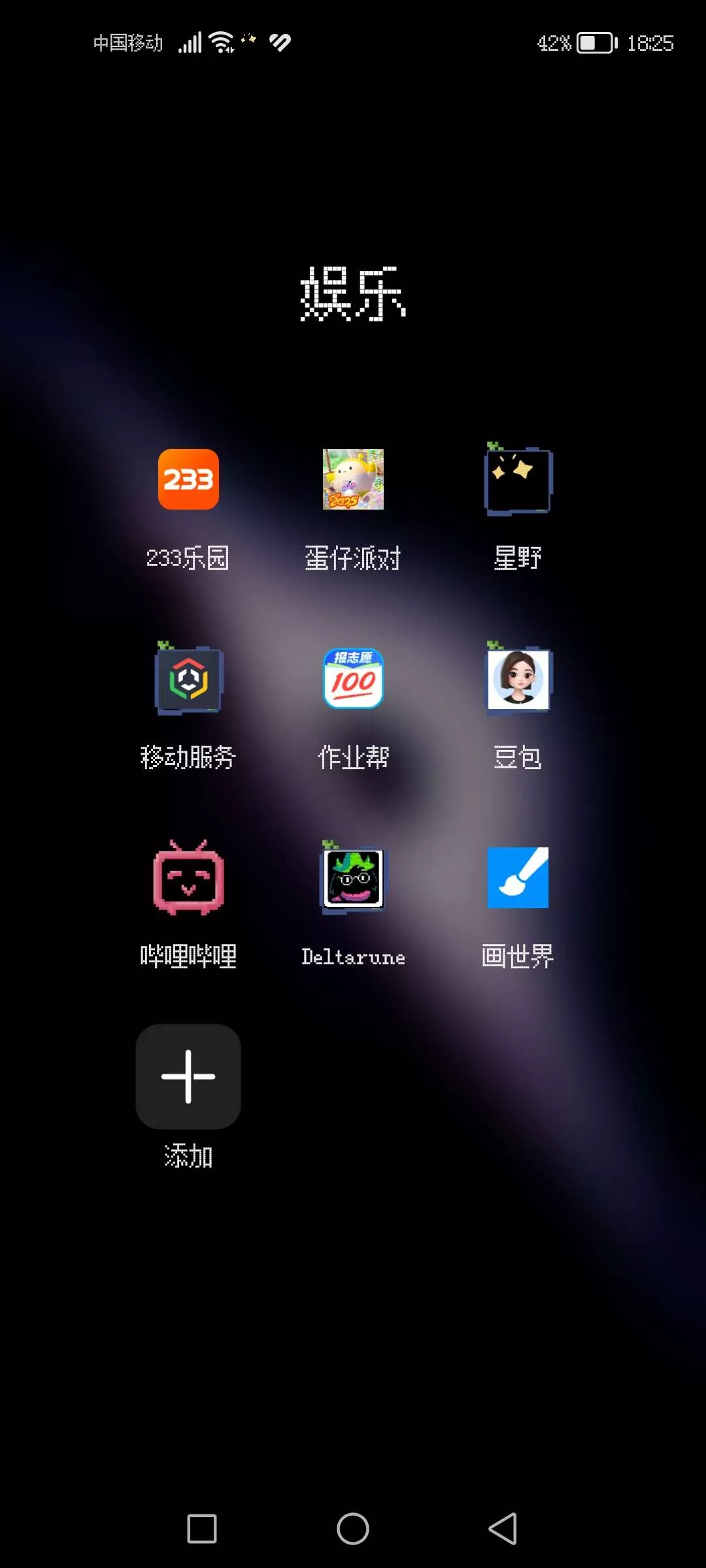Go back with the navigation arrow
The width and height of the screenshot is (706, 1568).
503,1529
